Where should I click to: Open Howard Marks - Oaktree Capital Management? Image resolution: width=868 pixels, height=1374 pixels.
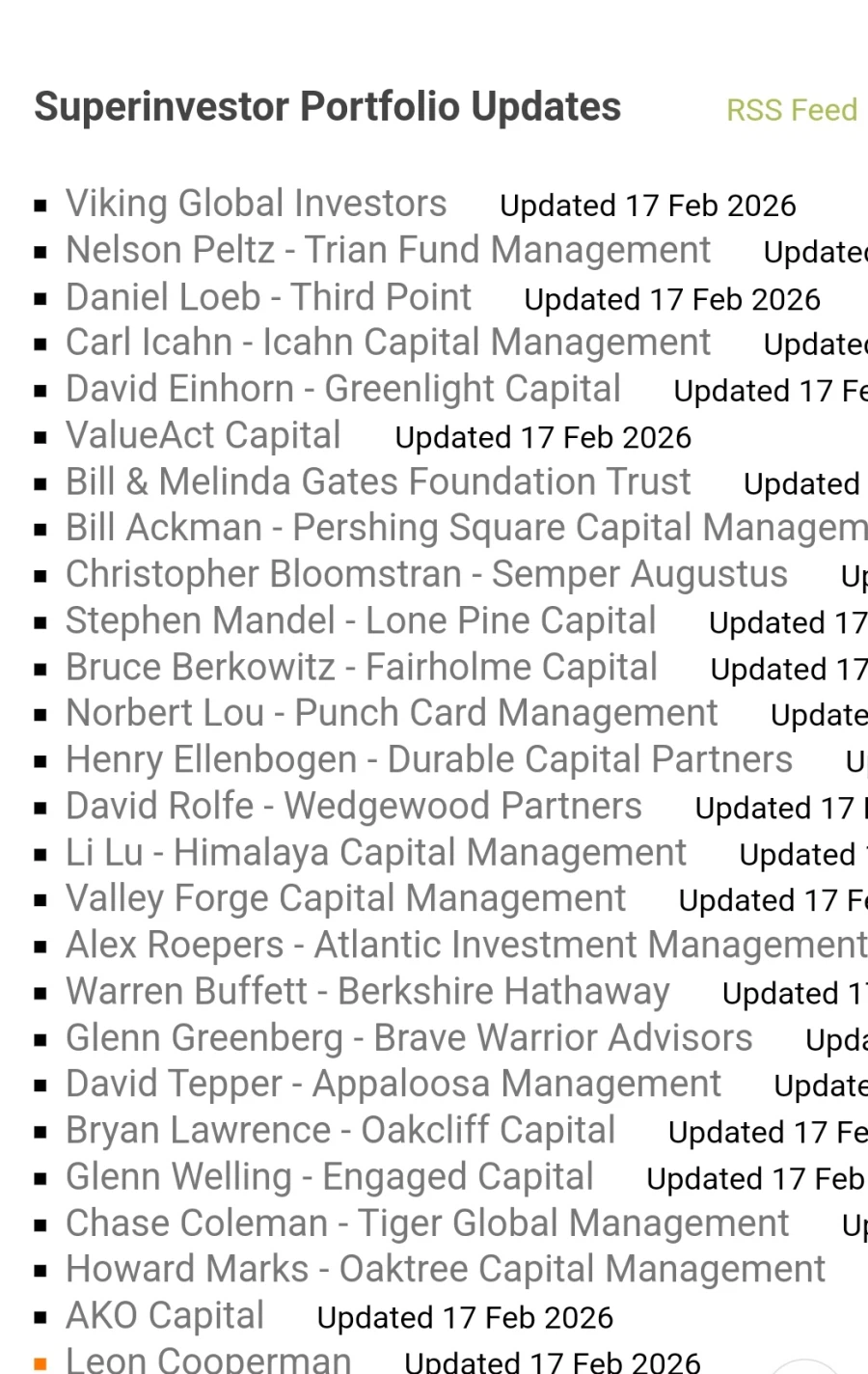[446, 1269]
